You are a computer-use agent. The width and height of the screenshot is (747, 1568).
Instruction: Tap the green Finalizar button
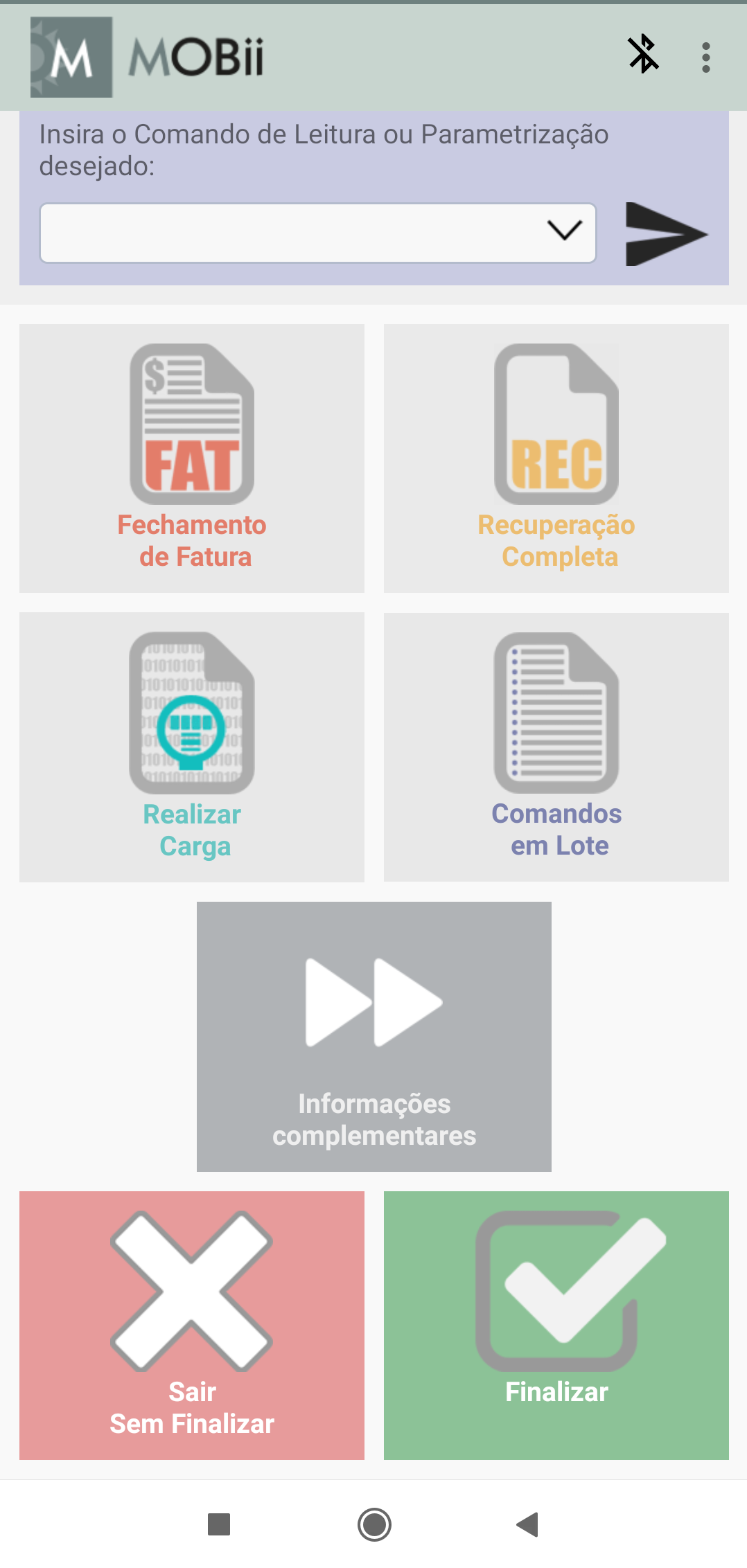tap(556, 1326)
